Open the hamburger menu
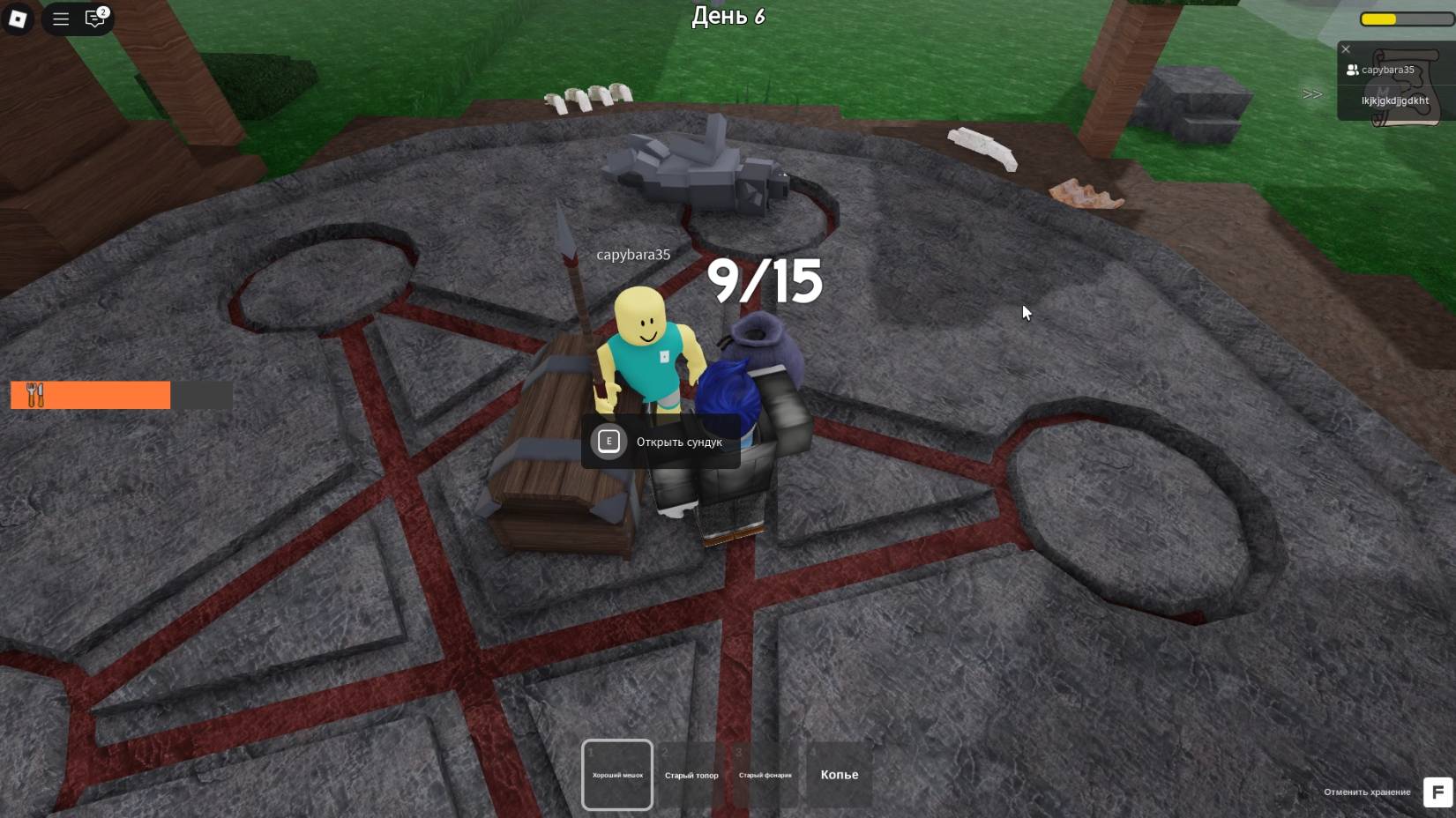The width and height of the screenshot is (1456, 818). (61, 19)
